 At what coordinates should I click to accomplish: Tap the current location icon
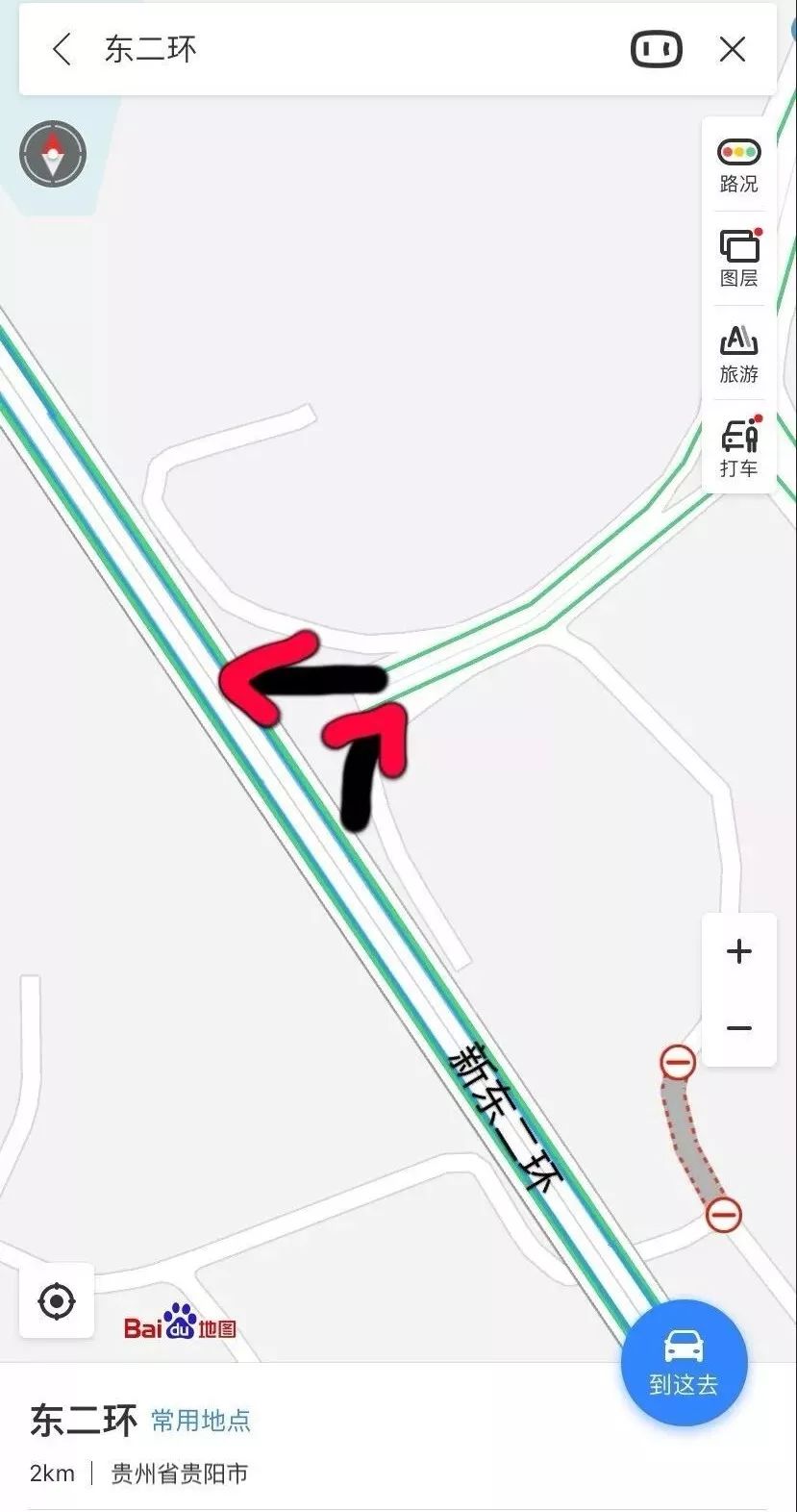click(x=57, y=1300)
